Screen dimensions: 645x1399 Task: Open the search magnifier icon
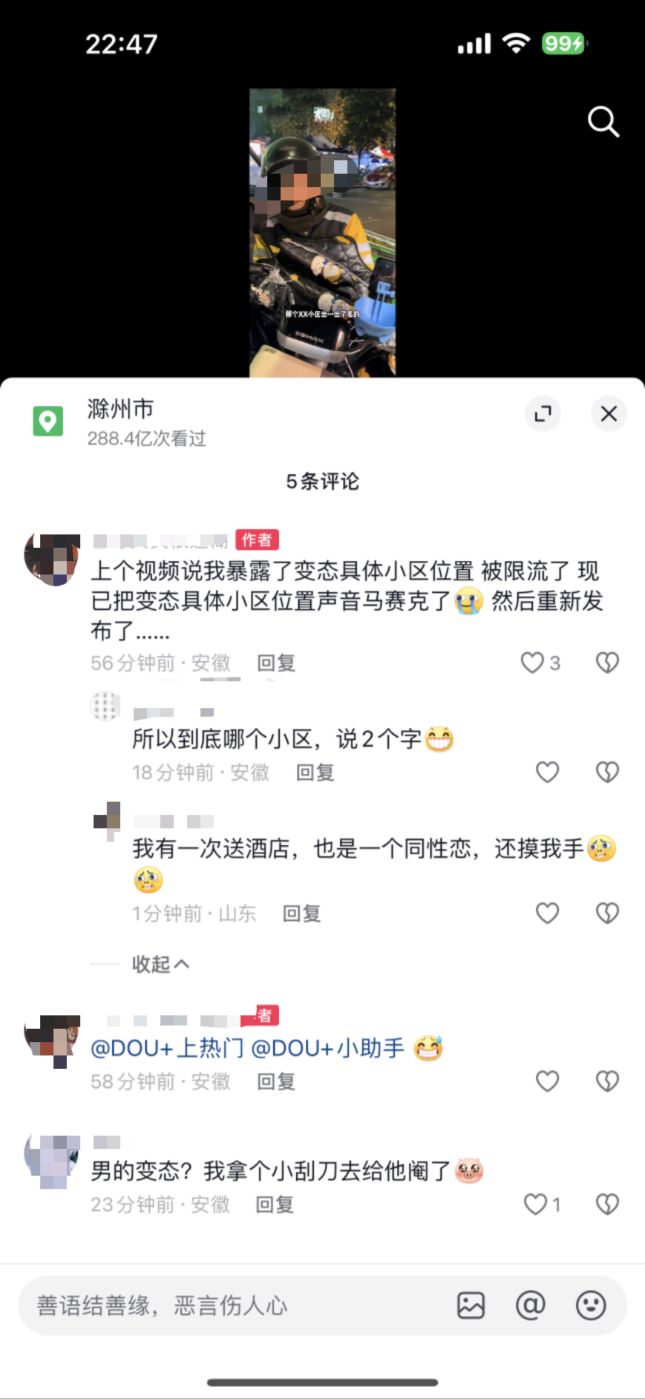[603, 122]
